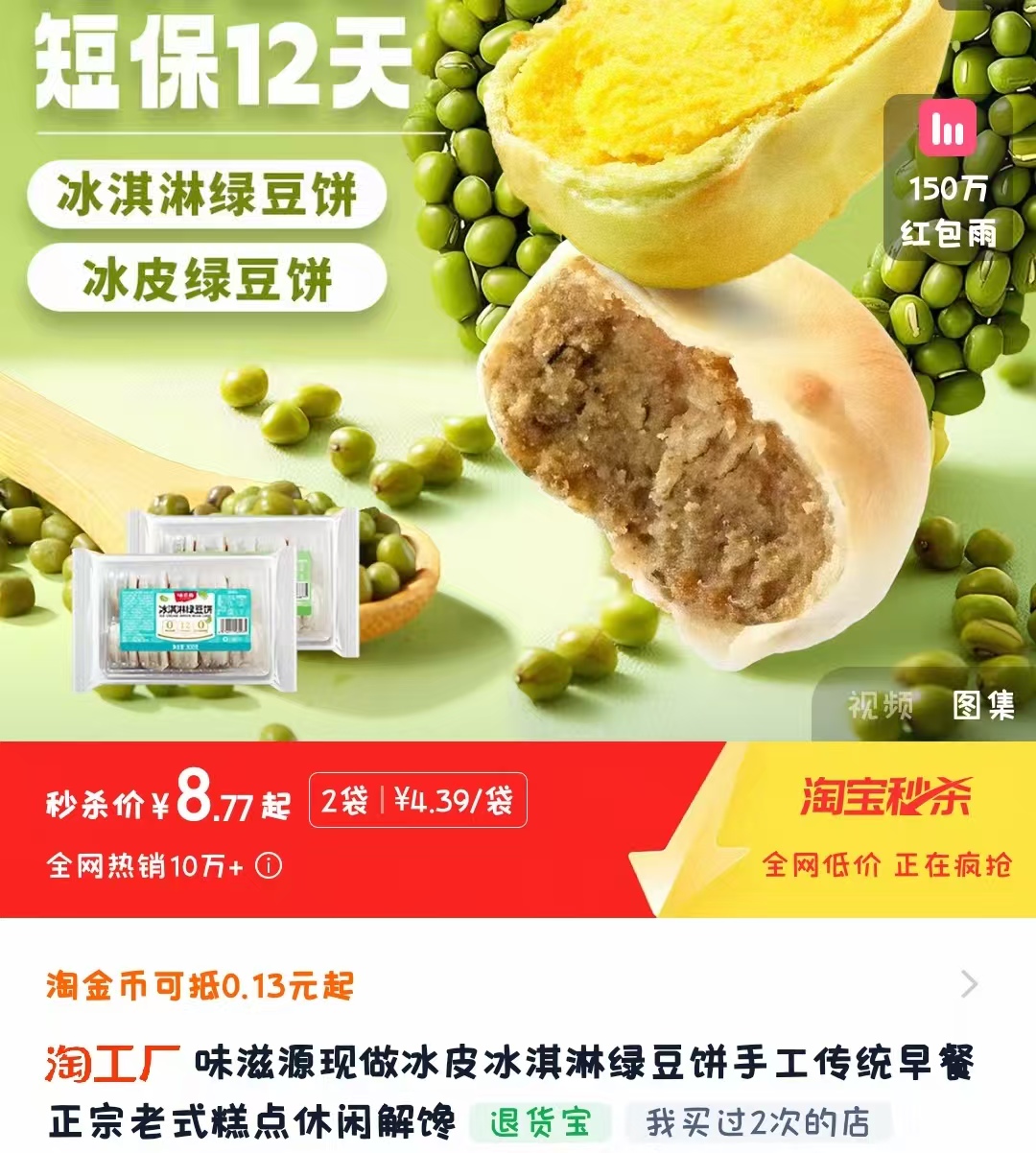1036x1153 pixels.
Task: Tap the 退货宝 tag
Action: pyautogui.click(x=540, y=1121)
